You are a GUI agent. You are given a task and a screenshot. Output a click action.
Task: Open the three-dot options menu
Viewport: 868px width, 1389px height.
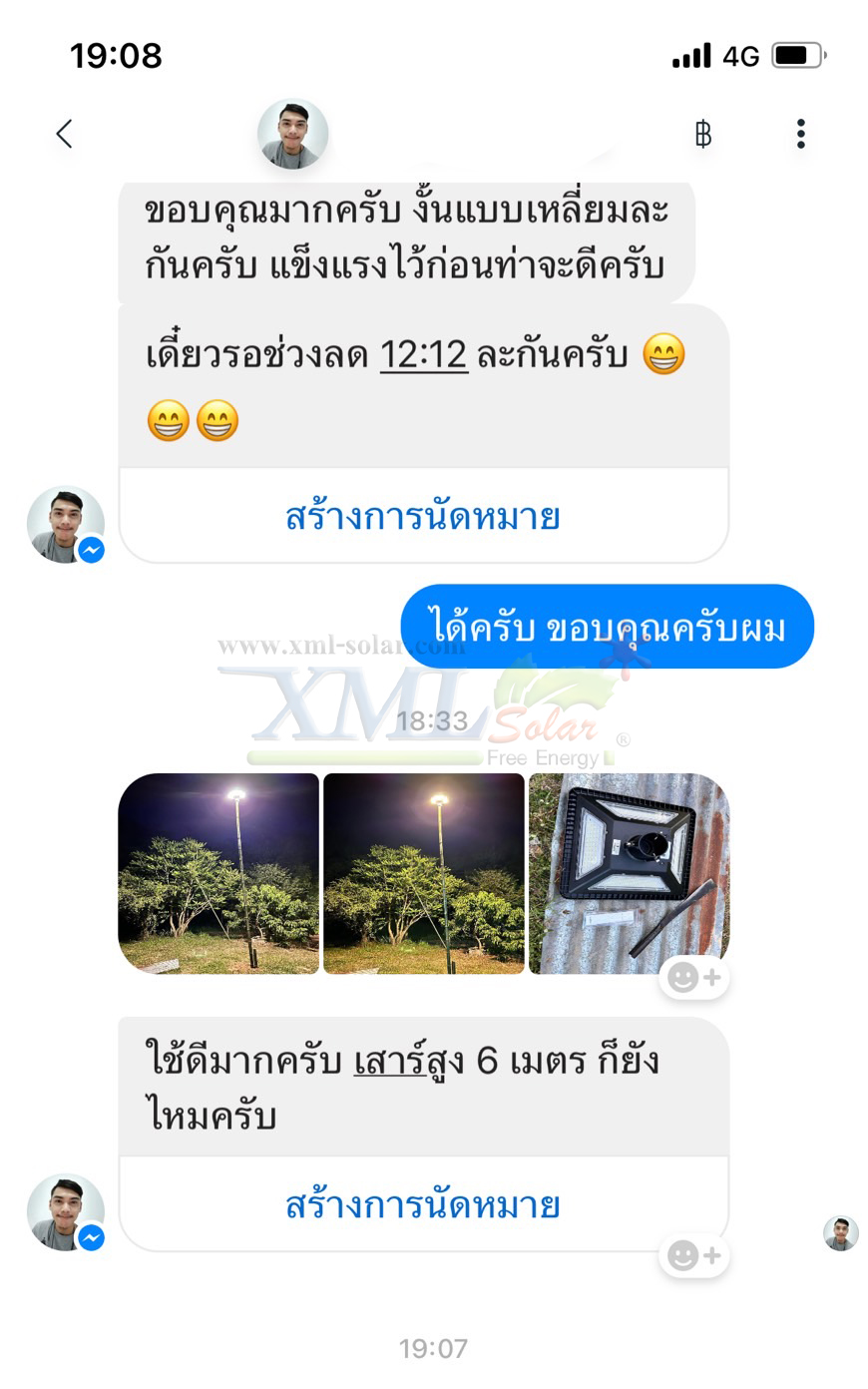point(800,133)
